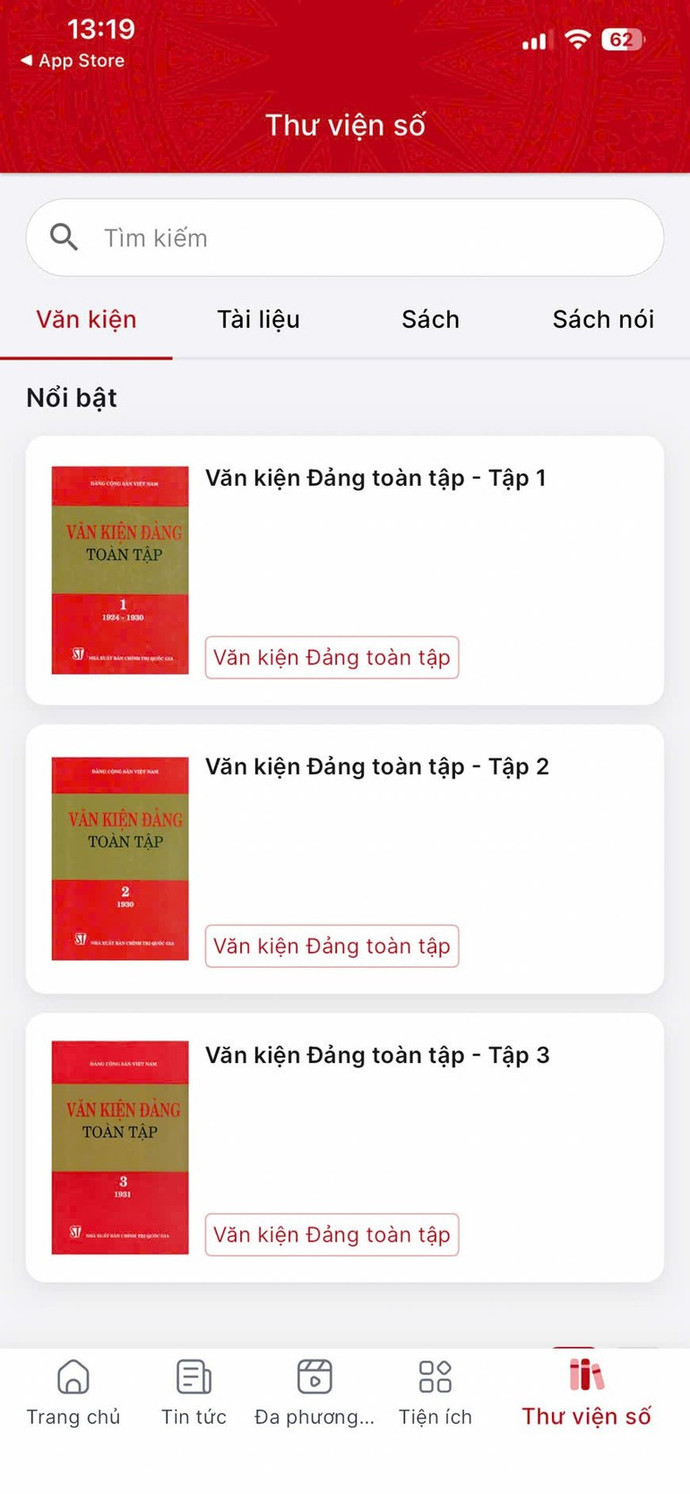Open the Tiện ích tab
This screenshot has width=690, height=1494.
pos(435,1393)
